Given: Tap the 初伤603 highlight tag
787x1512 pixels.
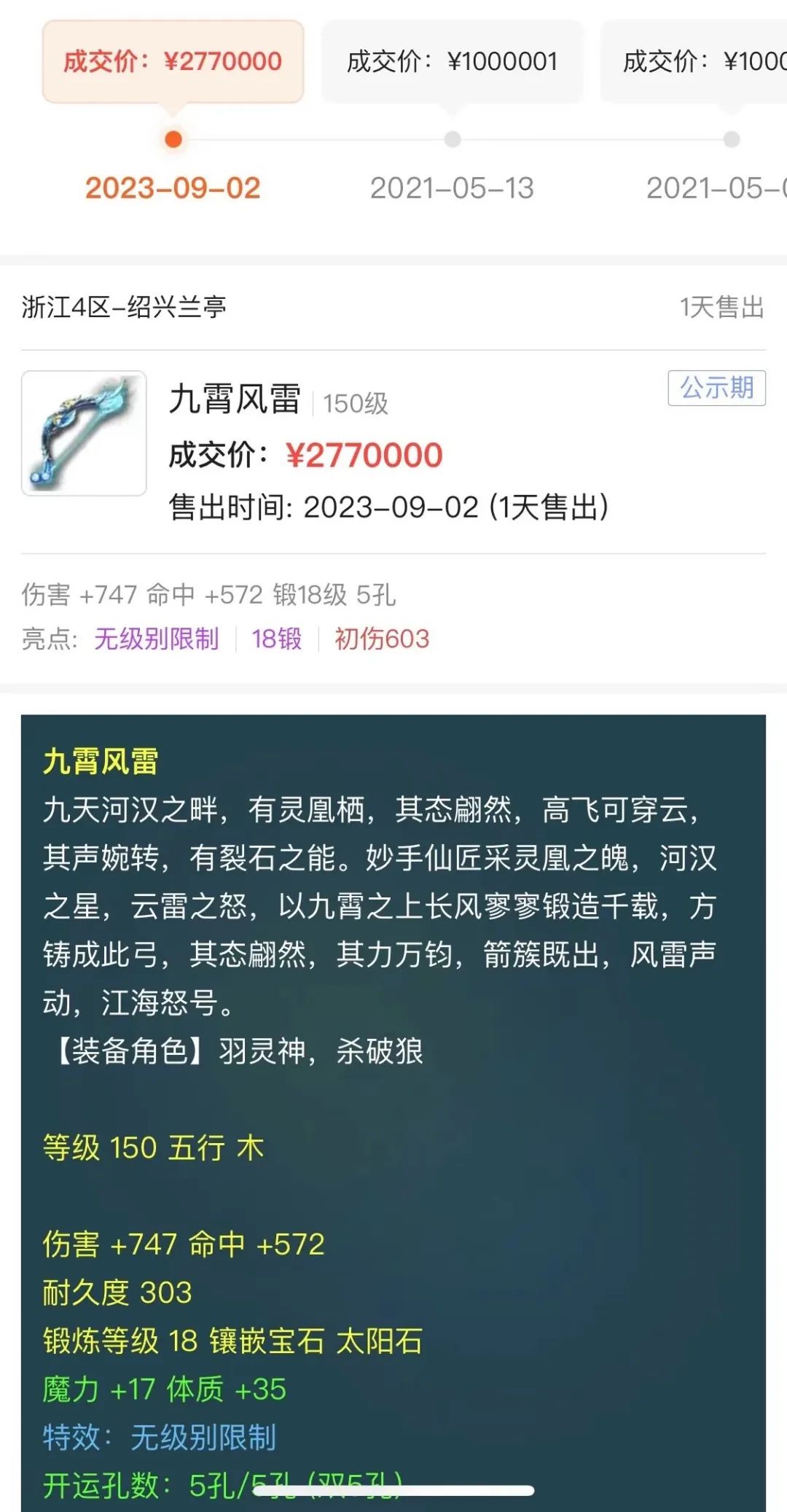Looking at the screenshot, I should 382,639.
